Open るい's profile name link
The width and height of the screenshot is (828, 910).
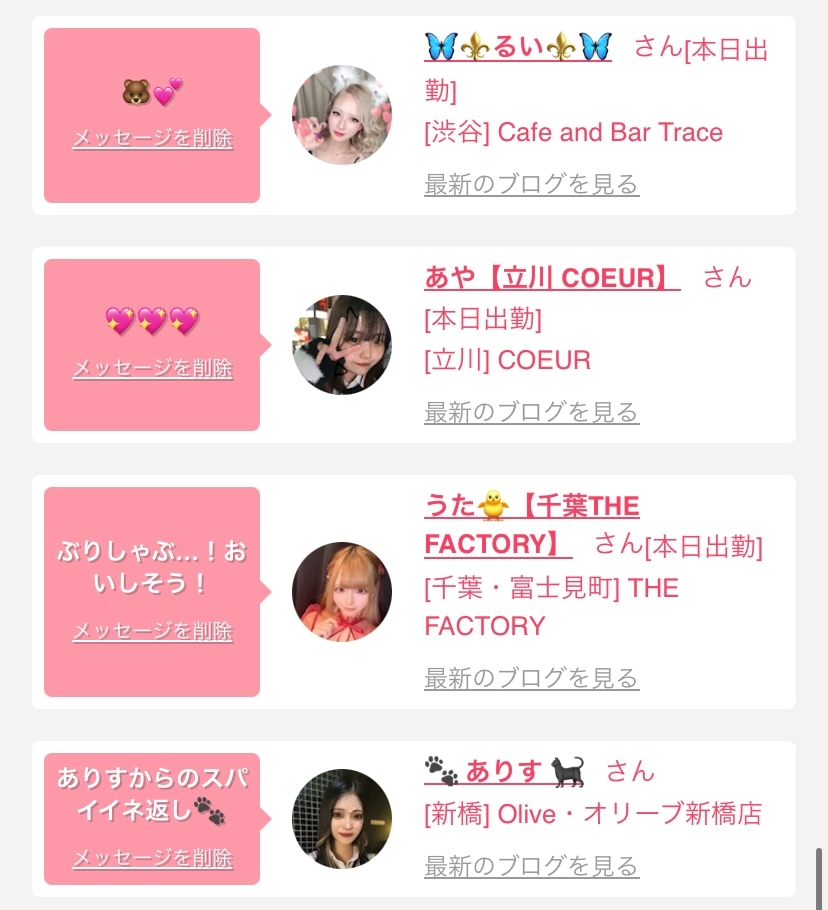click(518, 46)
